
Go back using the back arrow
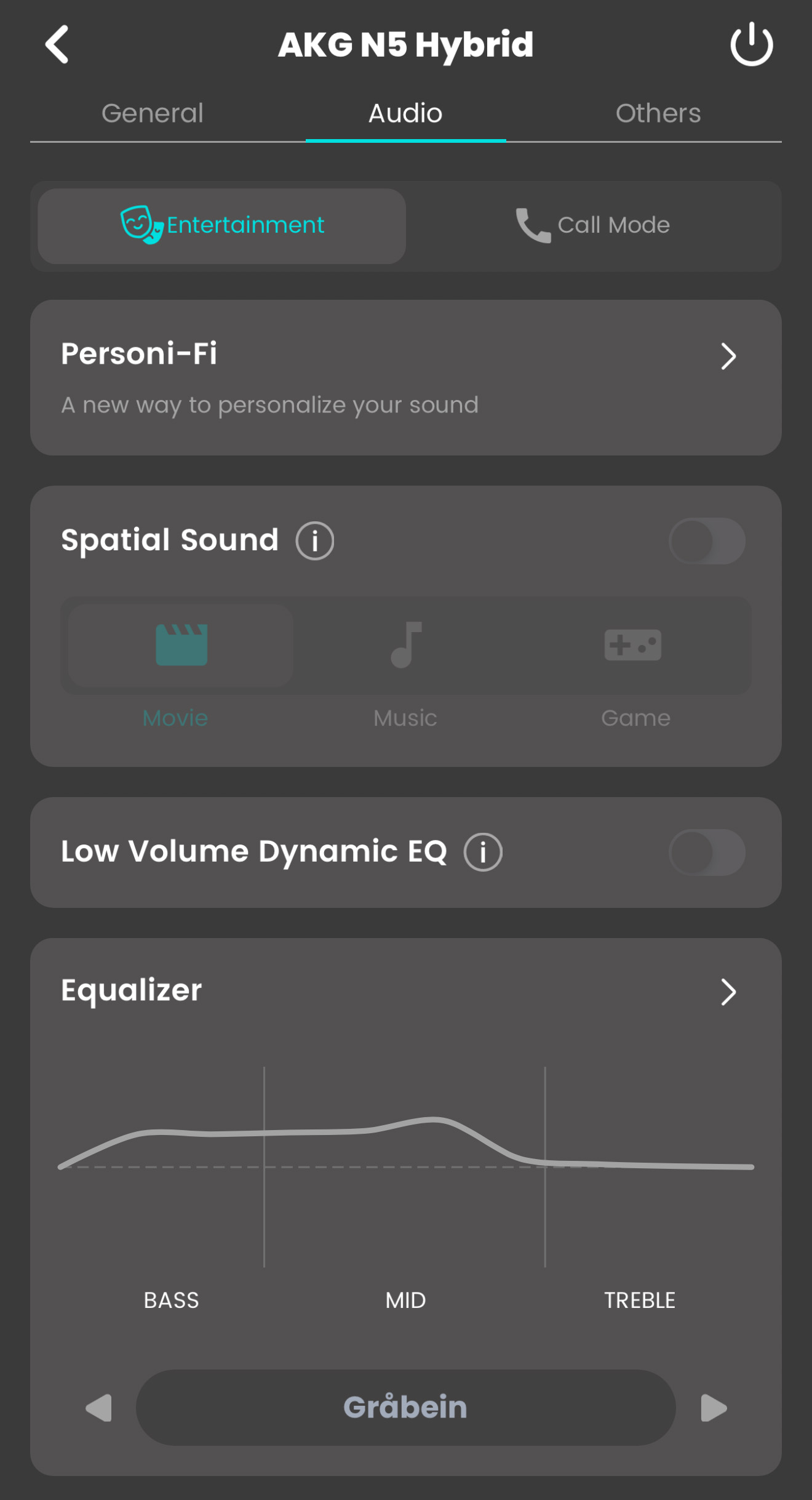57,44
